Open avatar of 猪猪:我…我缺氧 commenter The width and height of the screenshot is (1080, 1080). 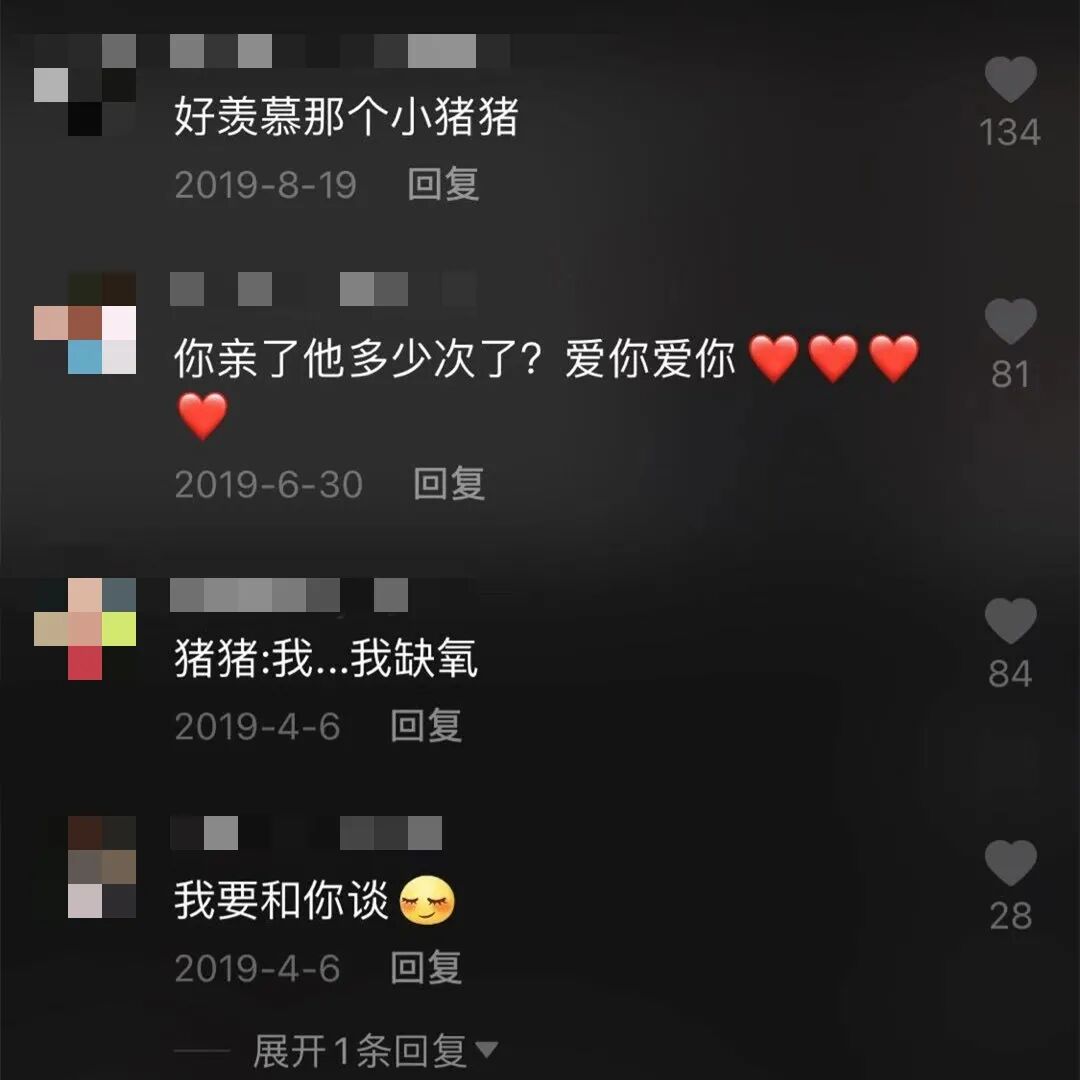point(85,628)
